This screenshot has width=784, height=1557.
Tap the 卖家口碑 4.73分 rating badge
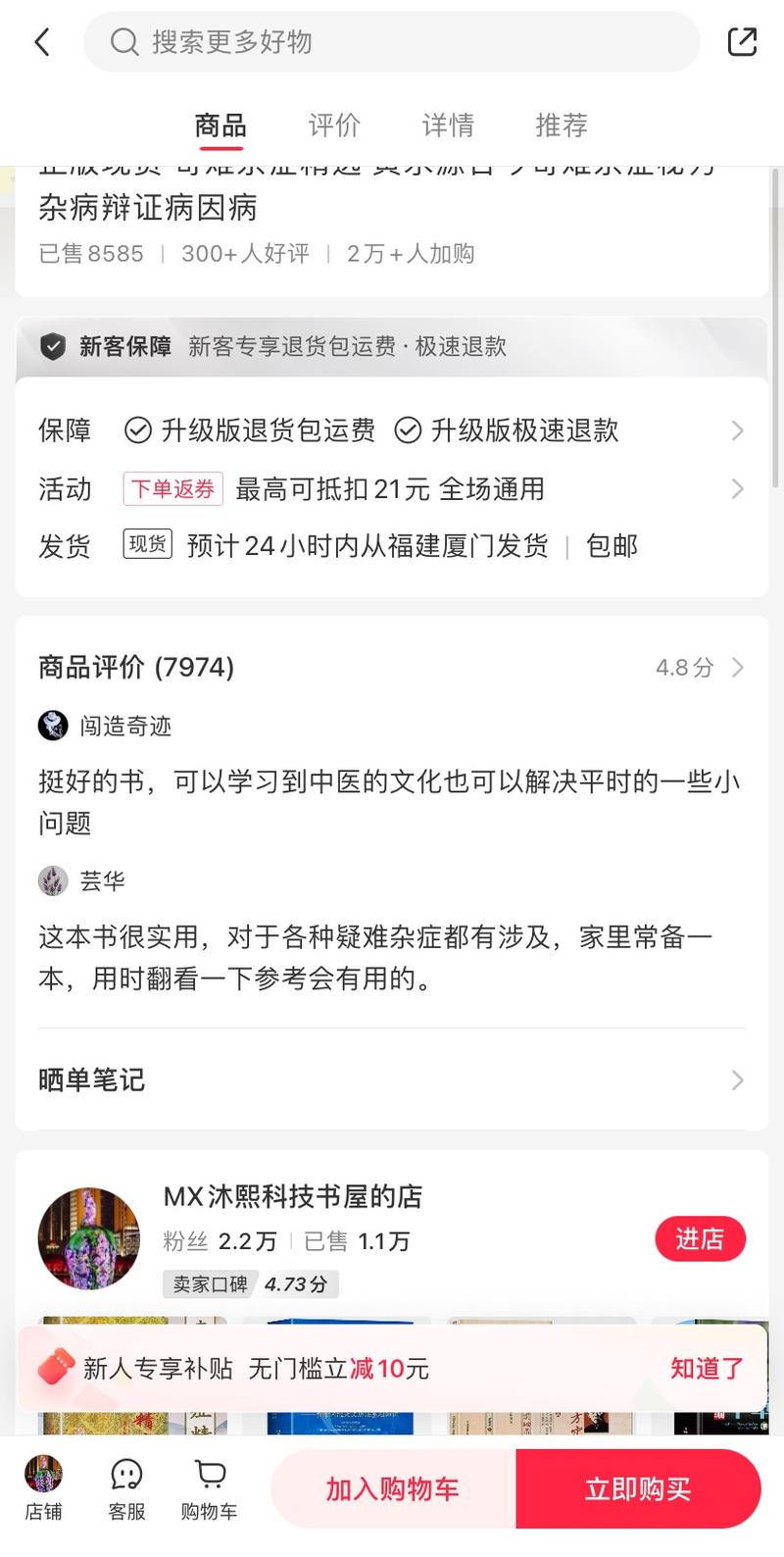[x=250, y=1284]
